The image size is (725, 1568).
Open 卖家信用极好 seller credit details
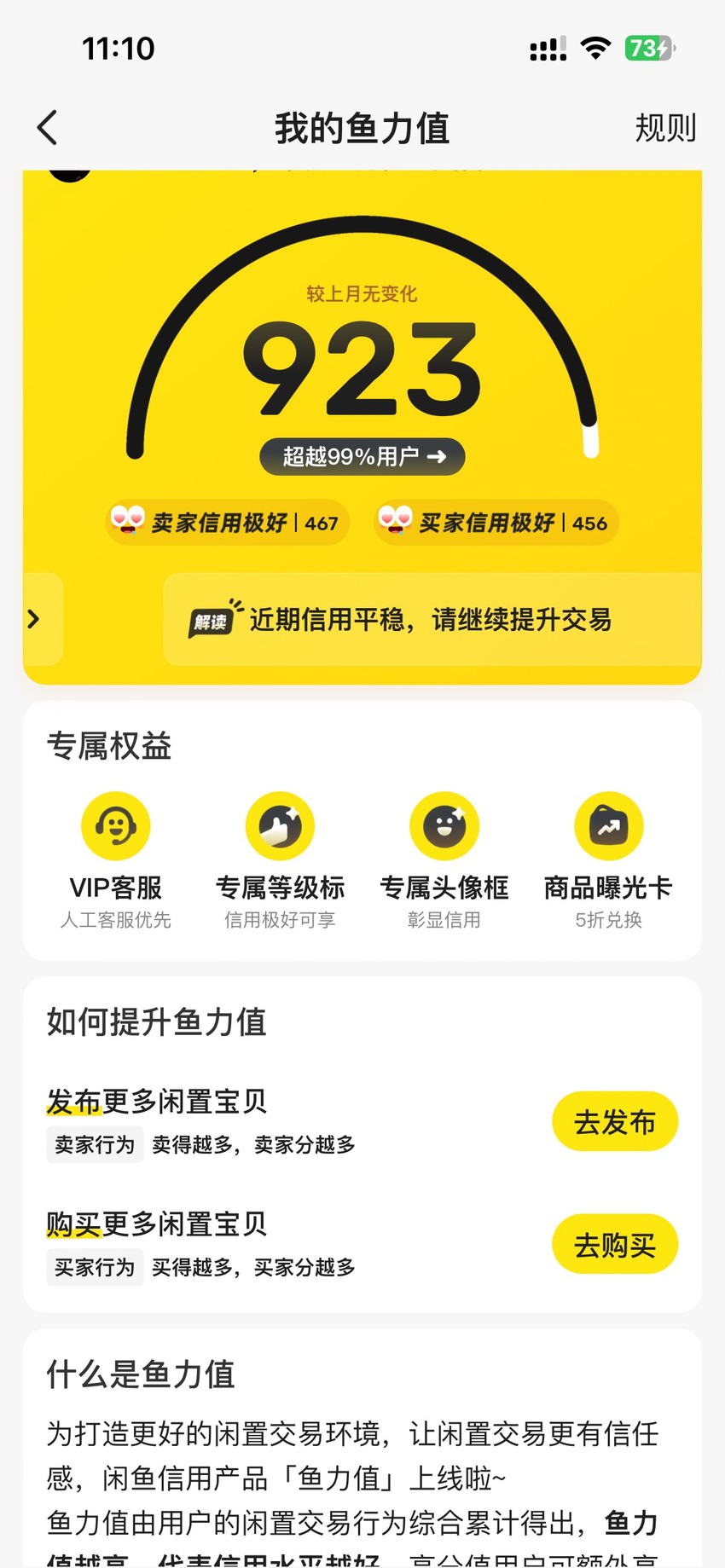pos(228,522)
